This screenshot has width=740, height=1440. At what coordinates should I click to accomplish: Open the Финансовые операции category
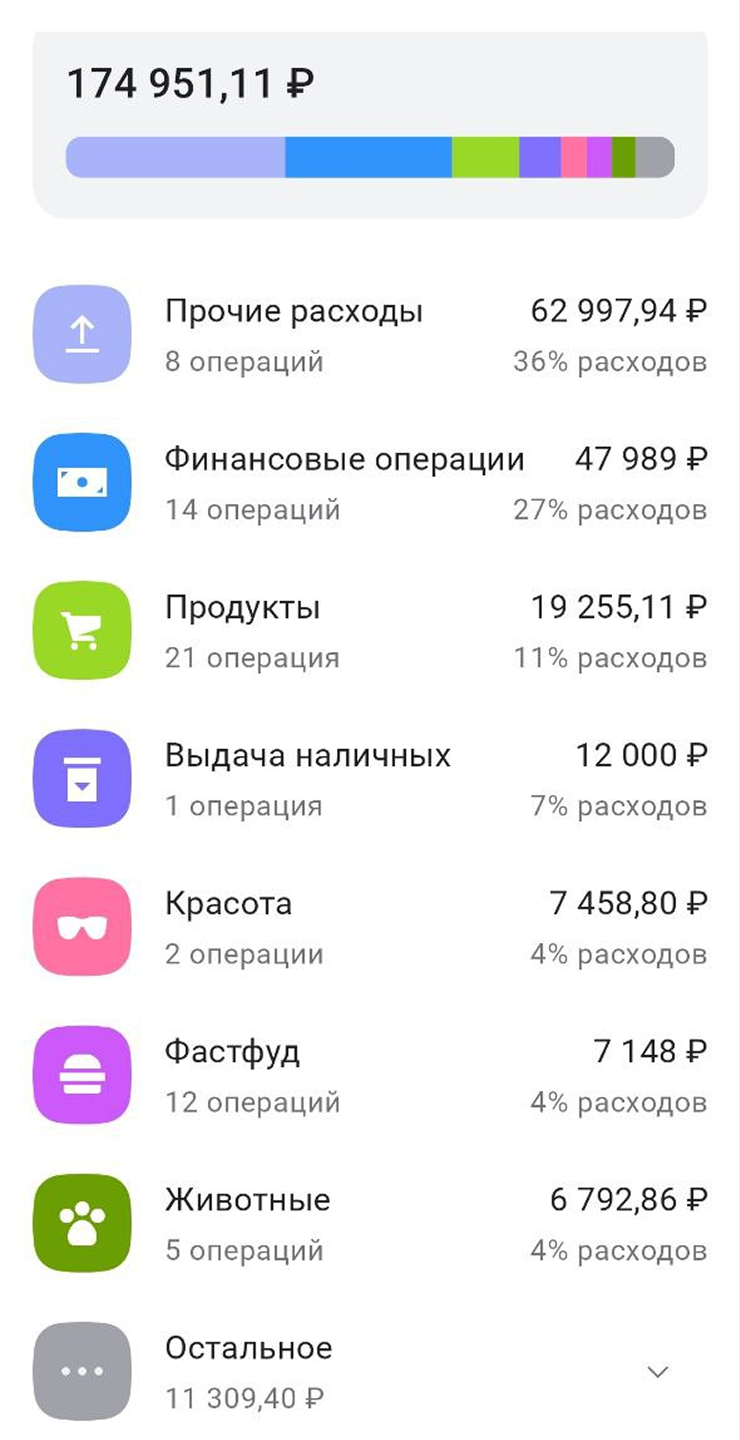click(370, 483)
